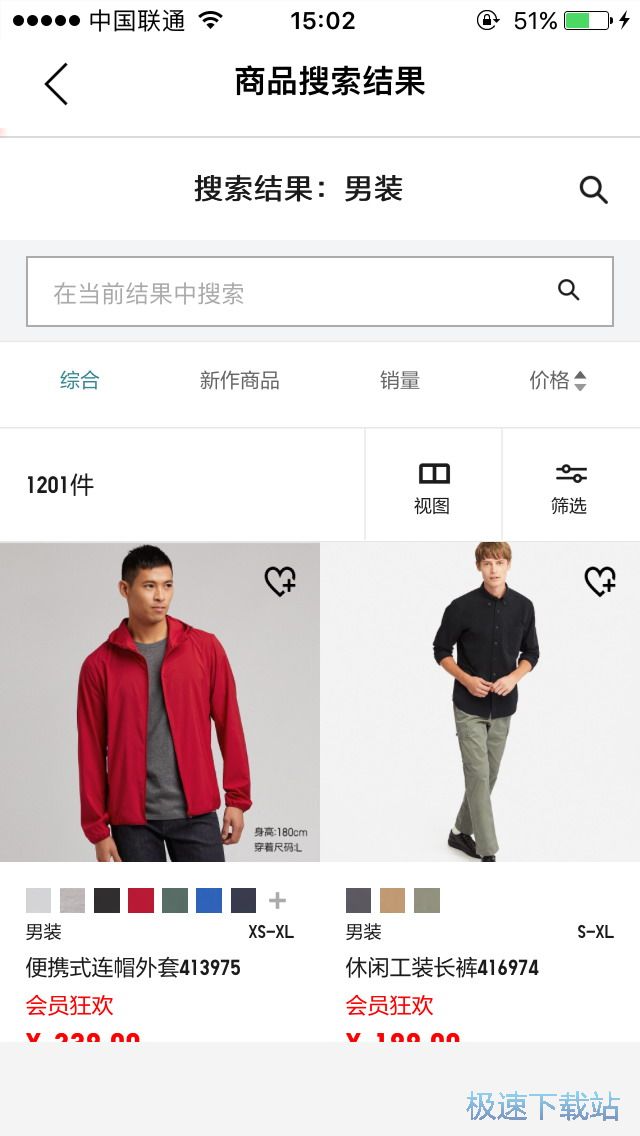Add 休闲工装长裤 to favorites
The image size is (640, 1136).
(600, 581)
